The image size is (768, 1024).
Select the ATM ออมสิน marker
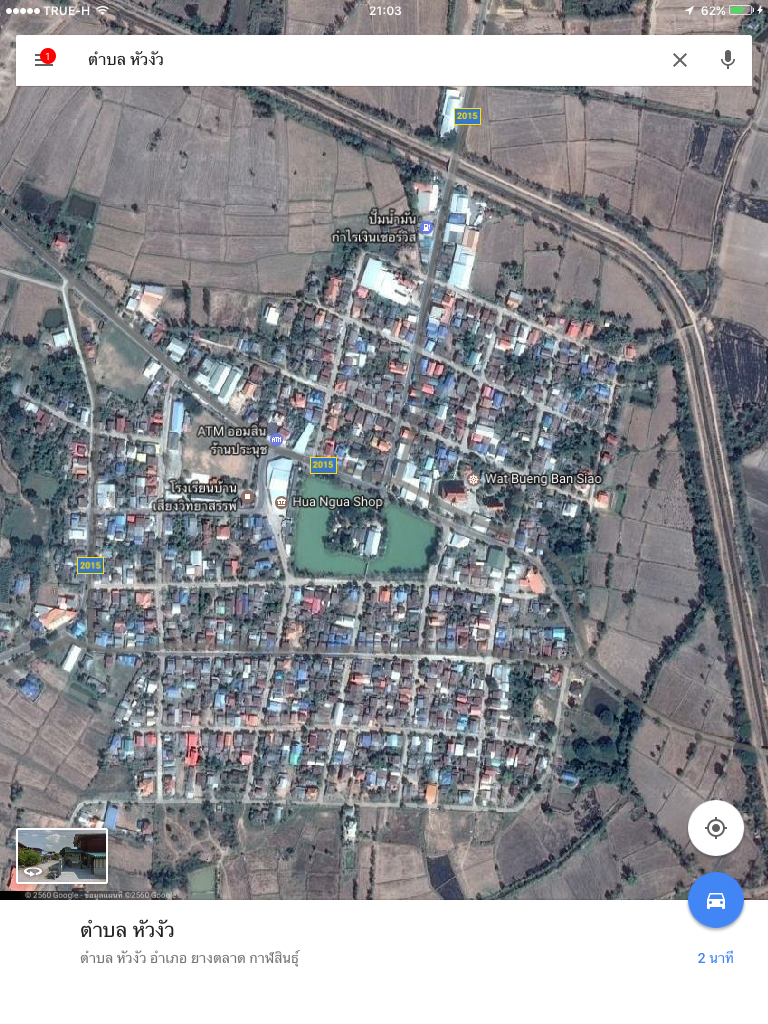coord(276,439)
